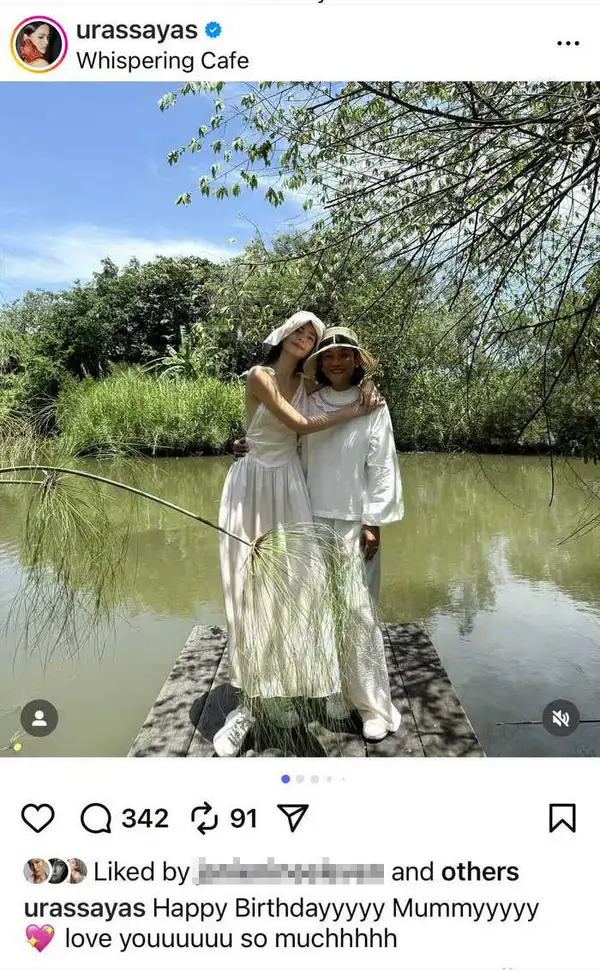
Task: View the others who liked this
Action: click(480, 872)
